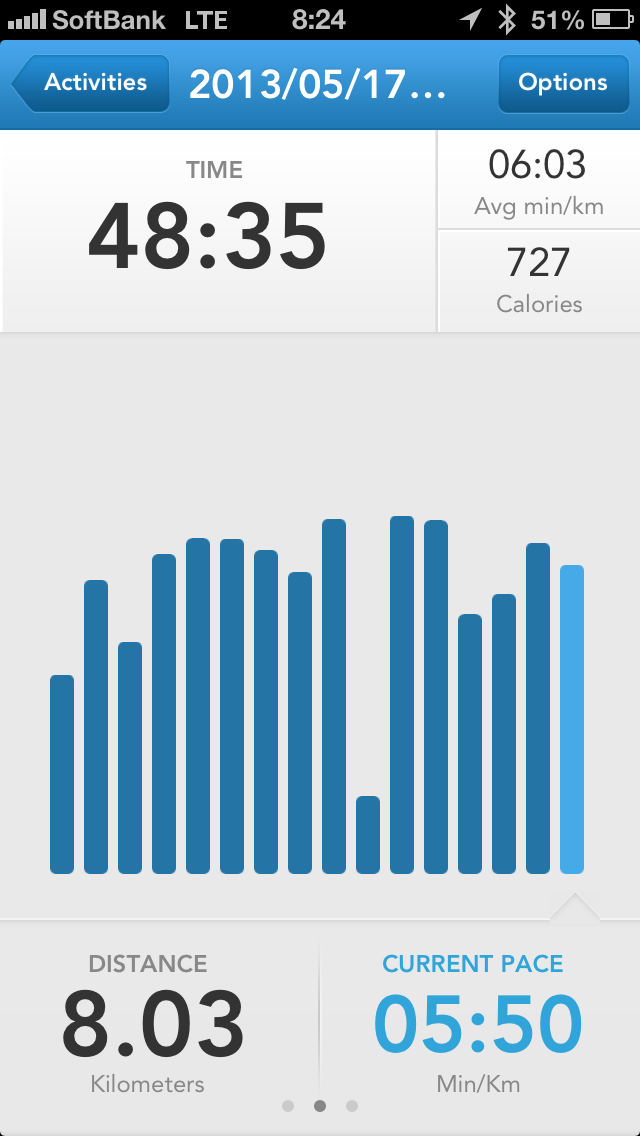Tap the page indicator dots
Image resolution: width=640 pixels, height=1136 pixels.
point(320,1106)
